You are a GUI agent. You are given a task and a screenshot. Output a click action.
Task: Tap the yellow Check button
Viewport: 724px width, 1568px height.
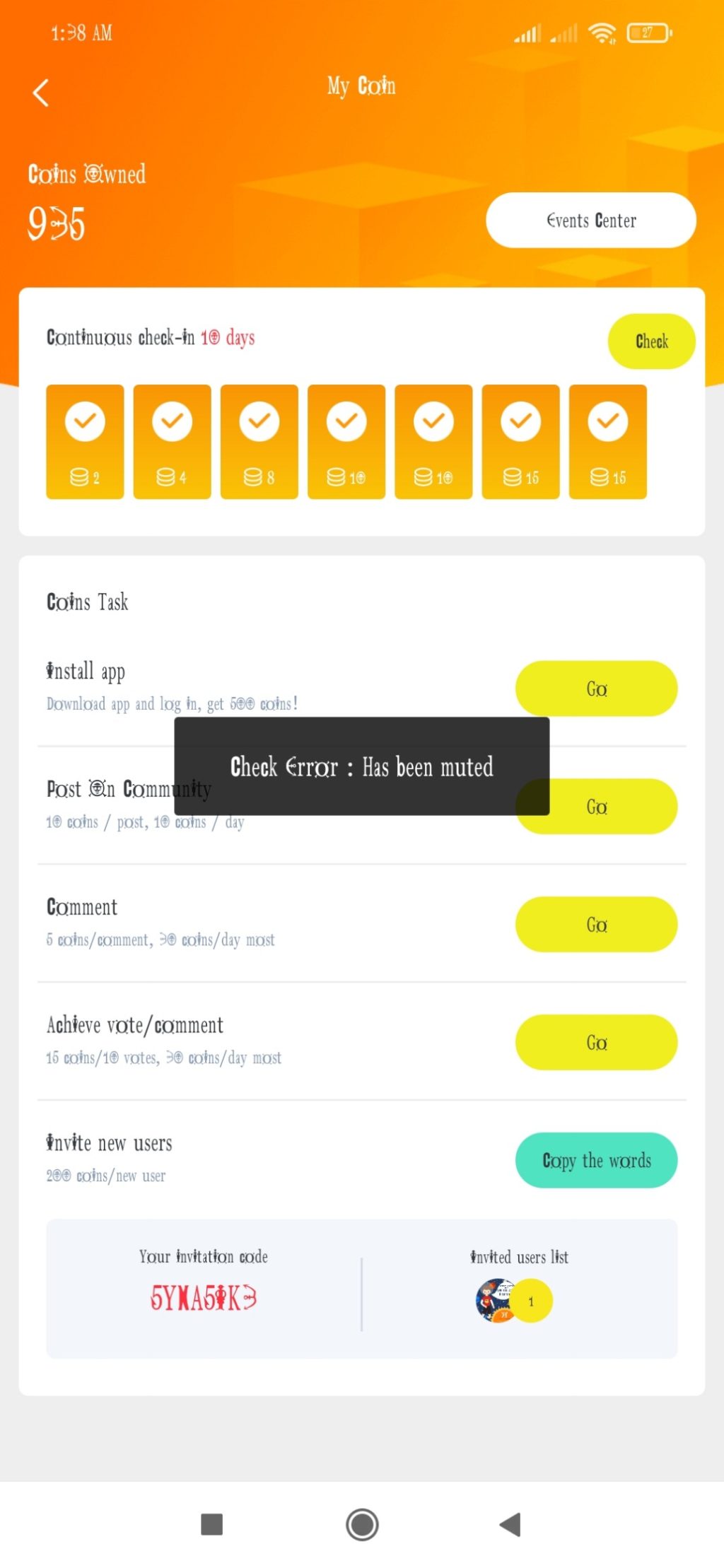tap(651, 341)
